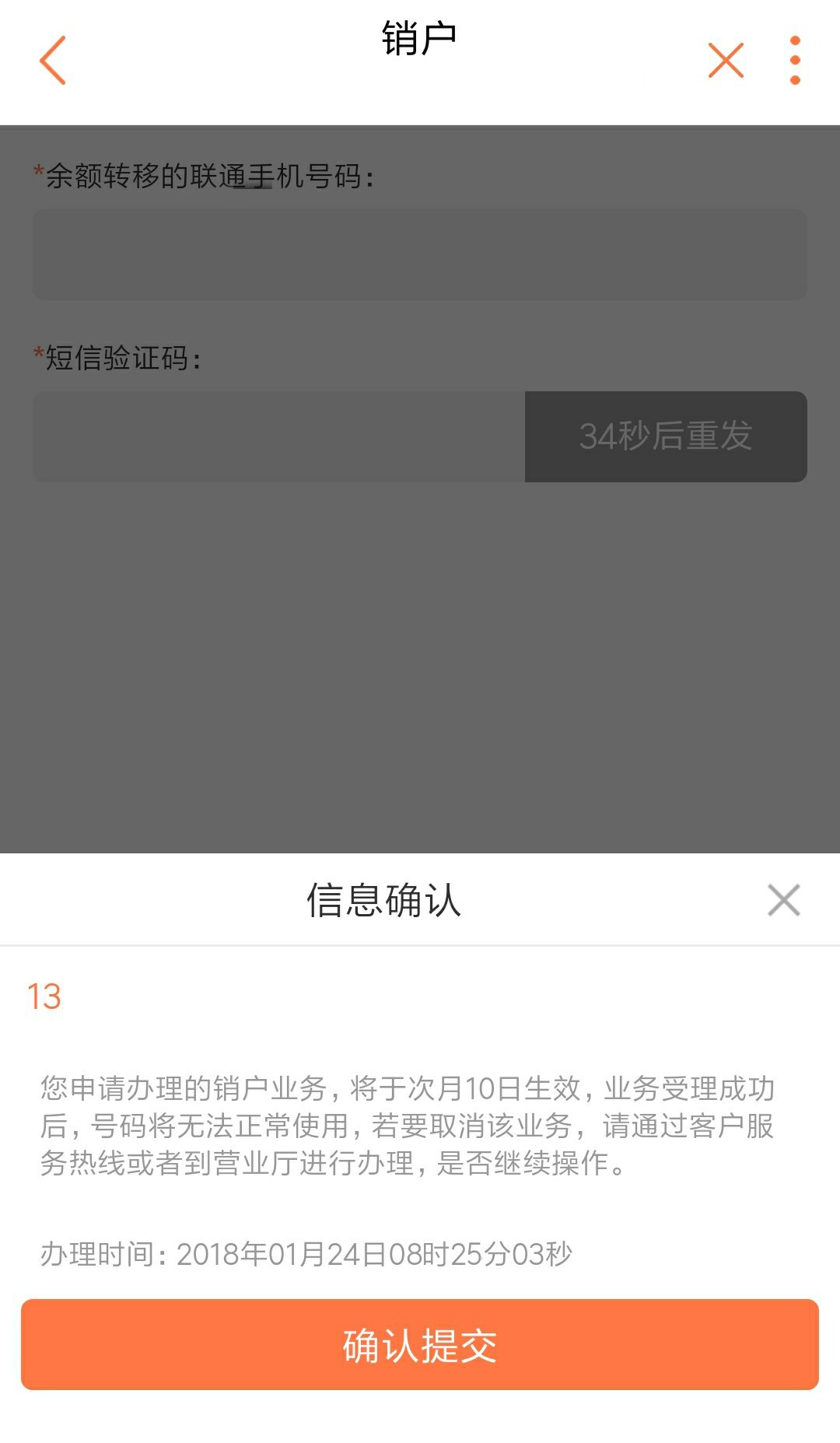840x1443 pixels.
Task: Click the 余额转移的联通手机号码 field label
Action: coord(205,175)
